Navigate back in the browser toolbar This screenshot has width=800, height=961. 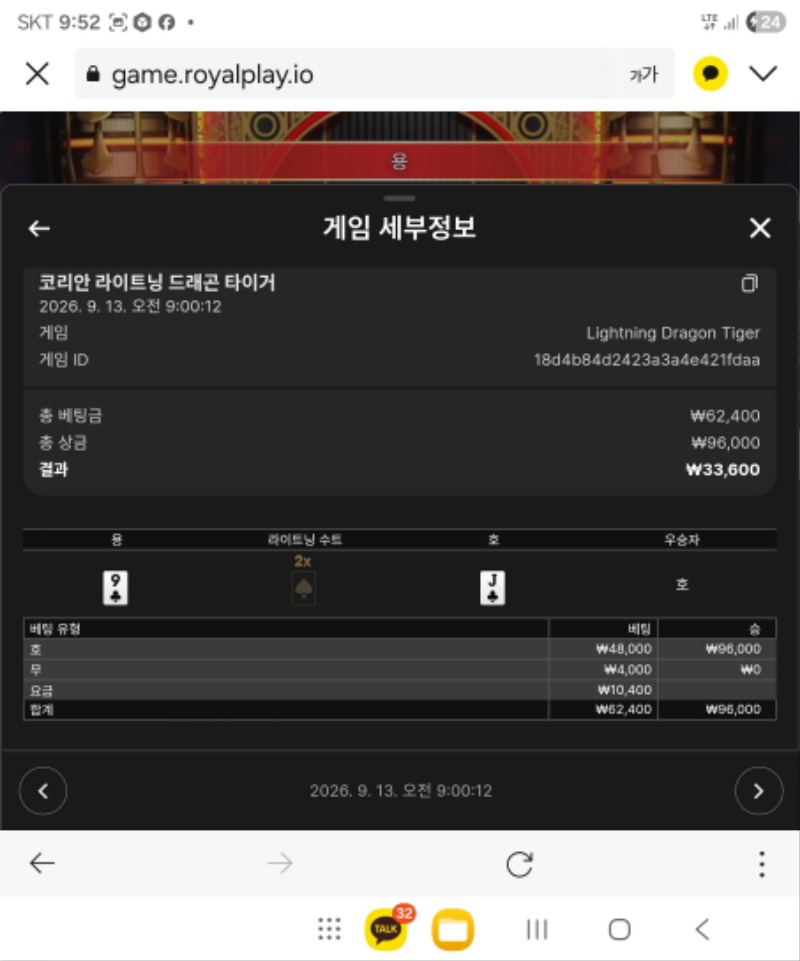point(42,863)
